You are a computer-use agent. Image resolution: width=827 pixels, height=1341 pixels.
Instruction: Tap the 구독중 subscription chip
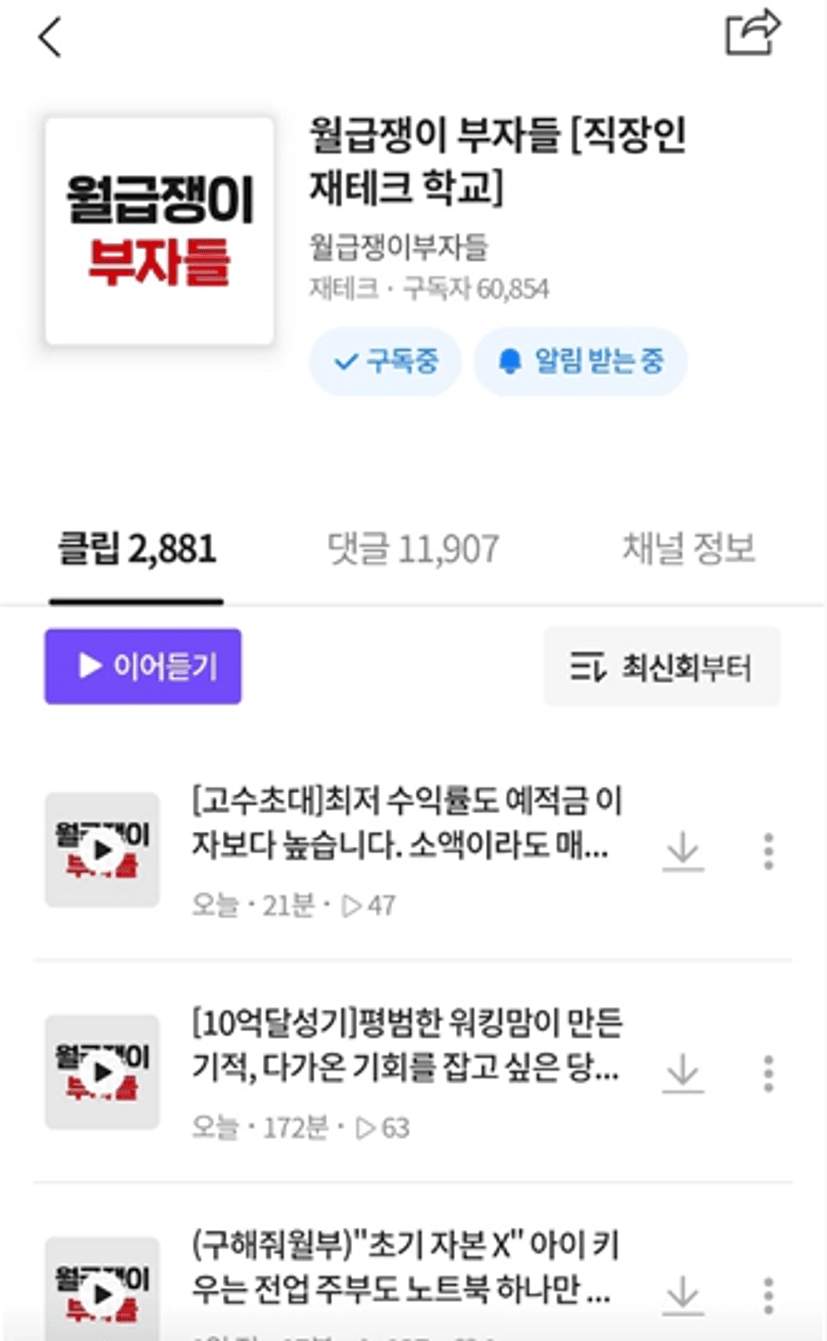[385, 361]
